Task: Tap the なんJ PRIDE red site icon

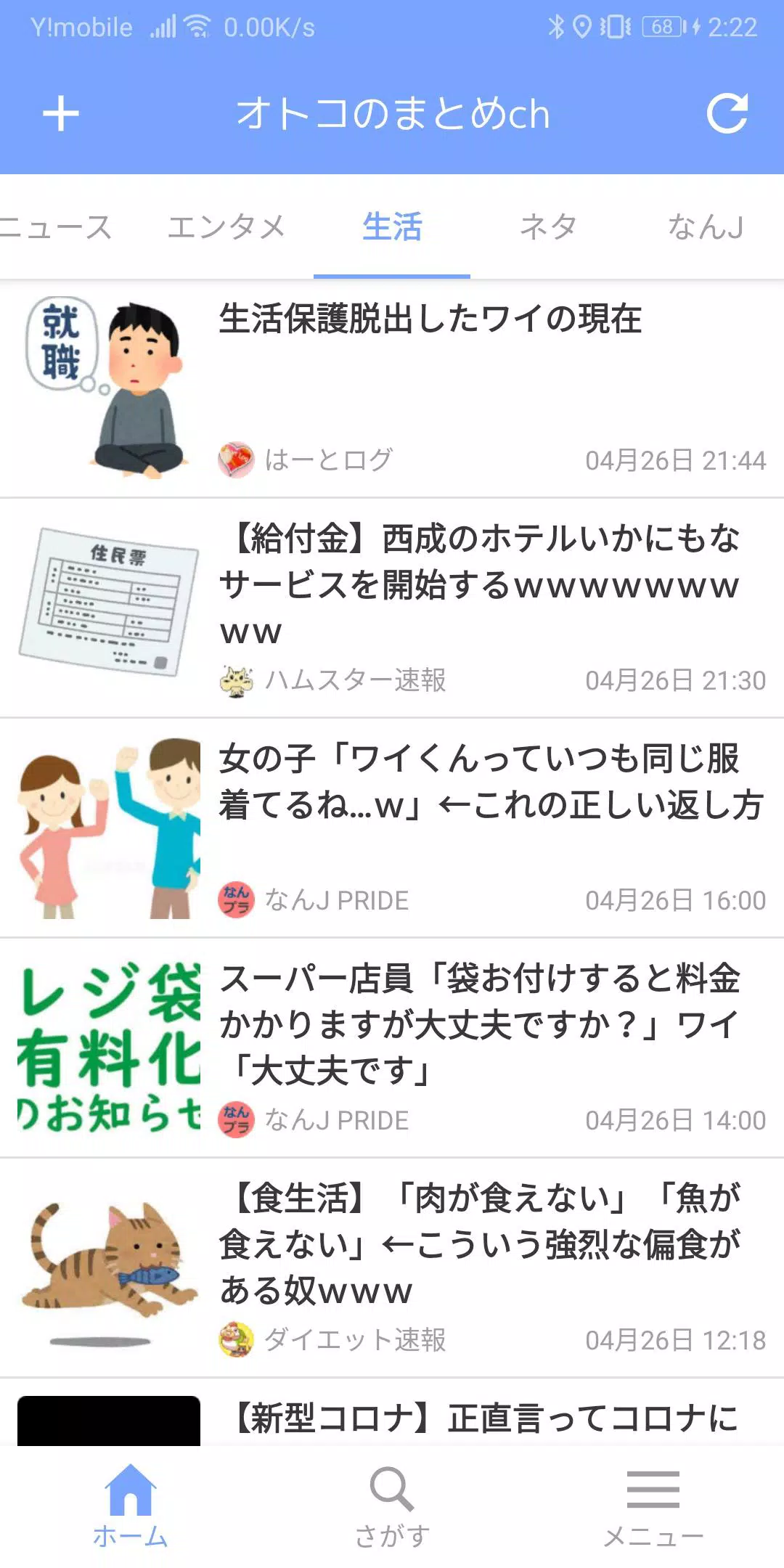Action: 236,900
